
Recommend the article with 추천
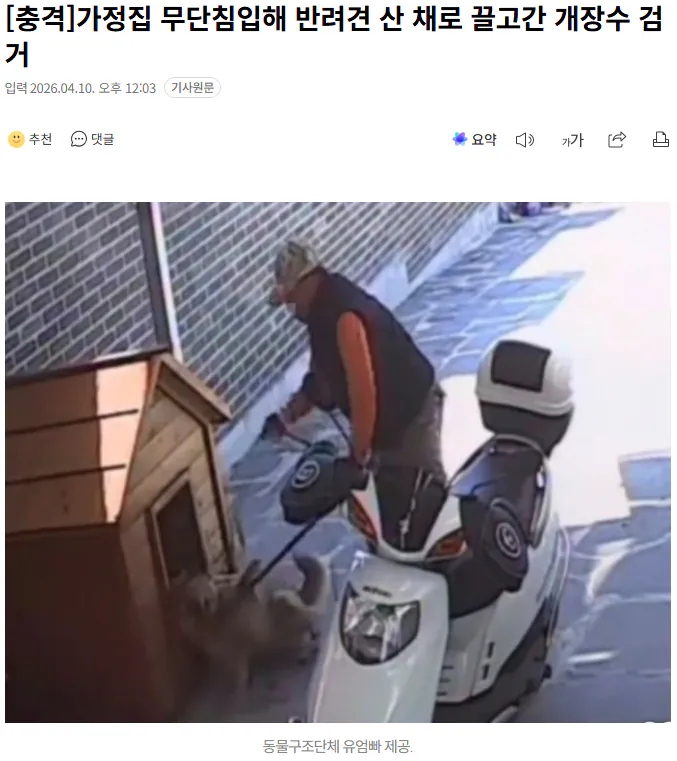coord(30,139)
